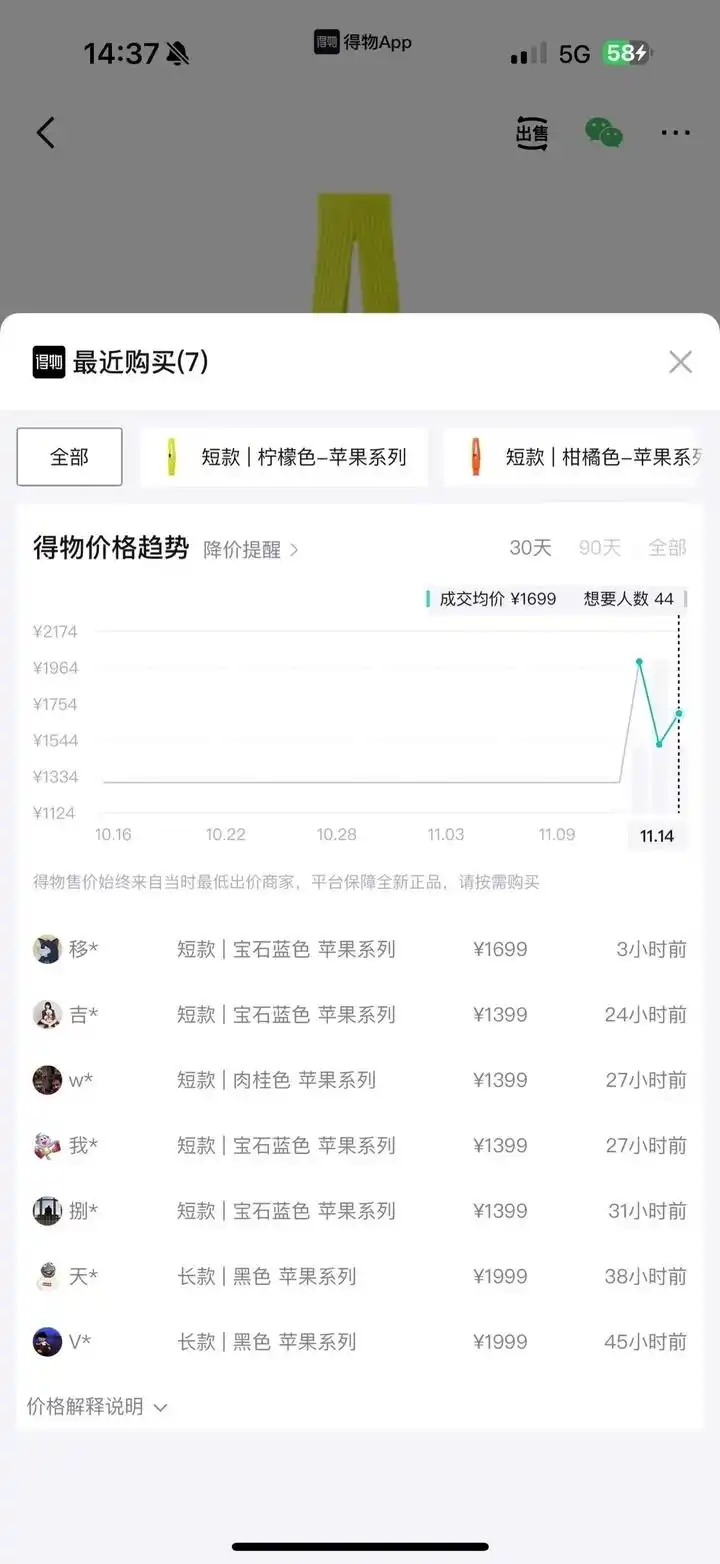Tap the chevron next to 降价提醒
This screenshot has width=720, height=1564.
(296, 548)
